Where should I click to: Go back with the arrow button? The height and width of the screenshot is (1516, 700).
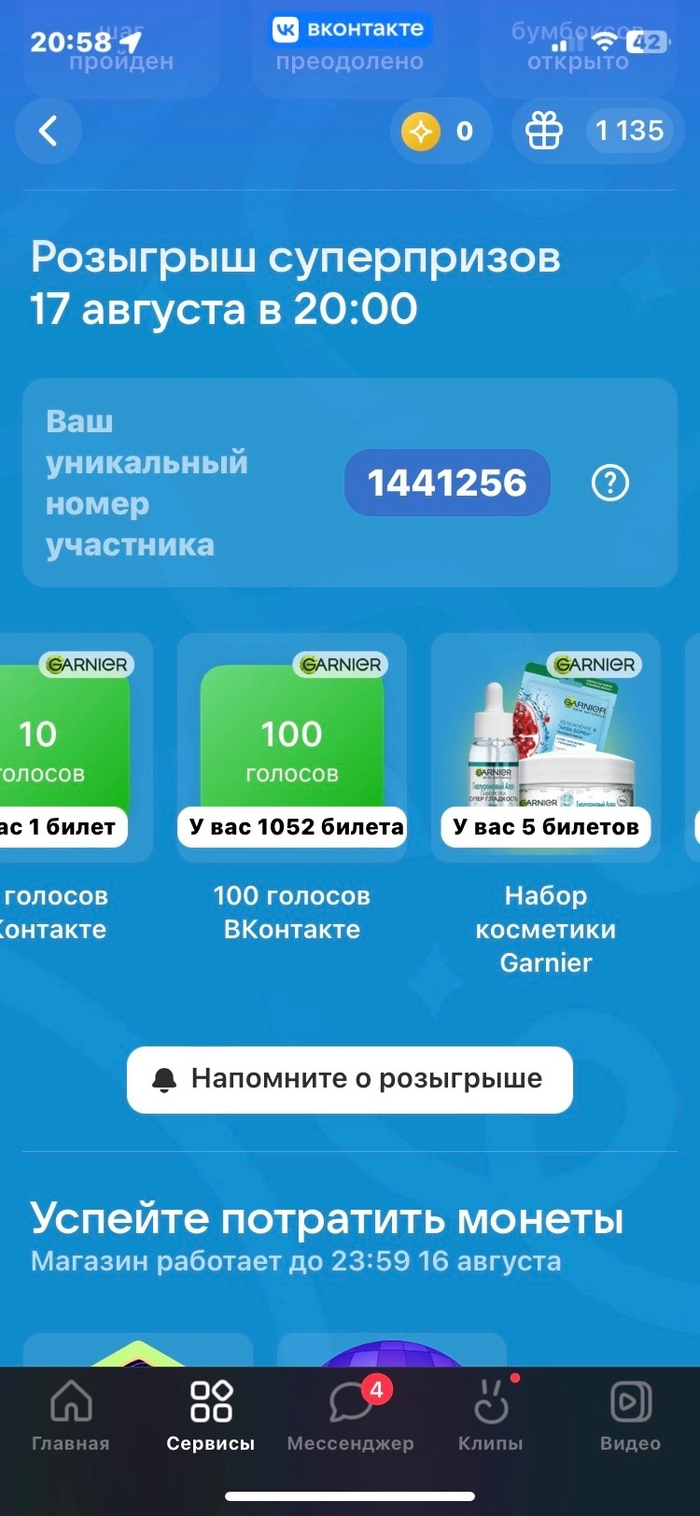click(x=48, y=131)
